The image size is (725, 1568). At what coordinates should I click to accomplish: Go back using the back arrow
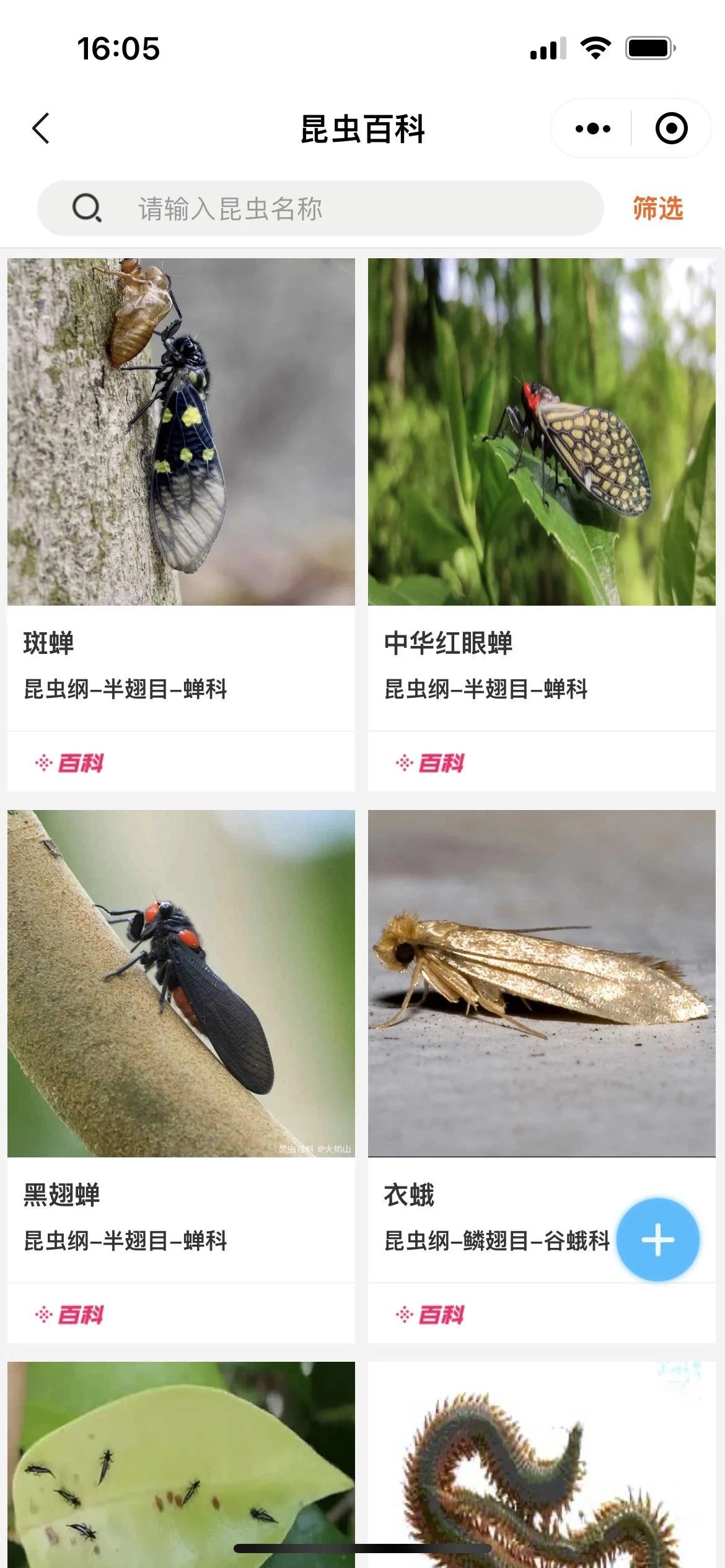coord(41,129)
